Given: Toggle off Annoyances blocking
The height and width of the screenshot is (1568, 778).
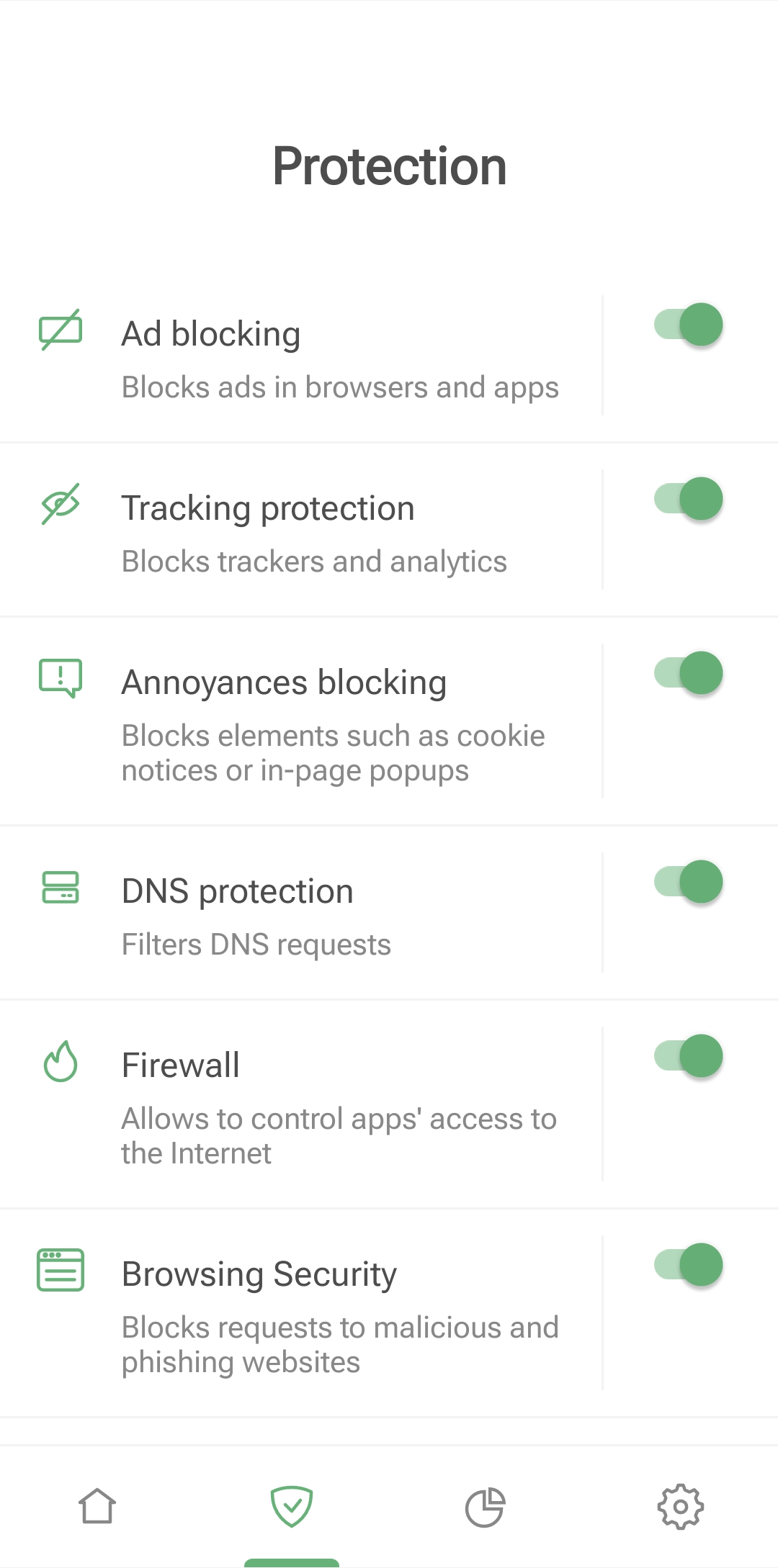Looking at the screenshot, I should [x=689, y=673].
